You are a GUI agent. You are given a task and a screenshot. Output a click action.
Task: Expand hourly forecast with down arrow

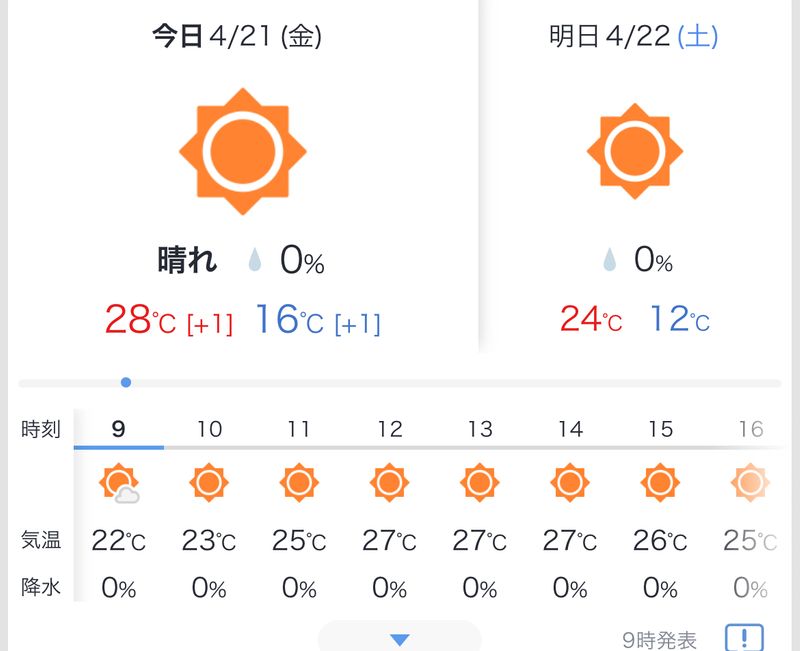[x=400, y=639]
